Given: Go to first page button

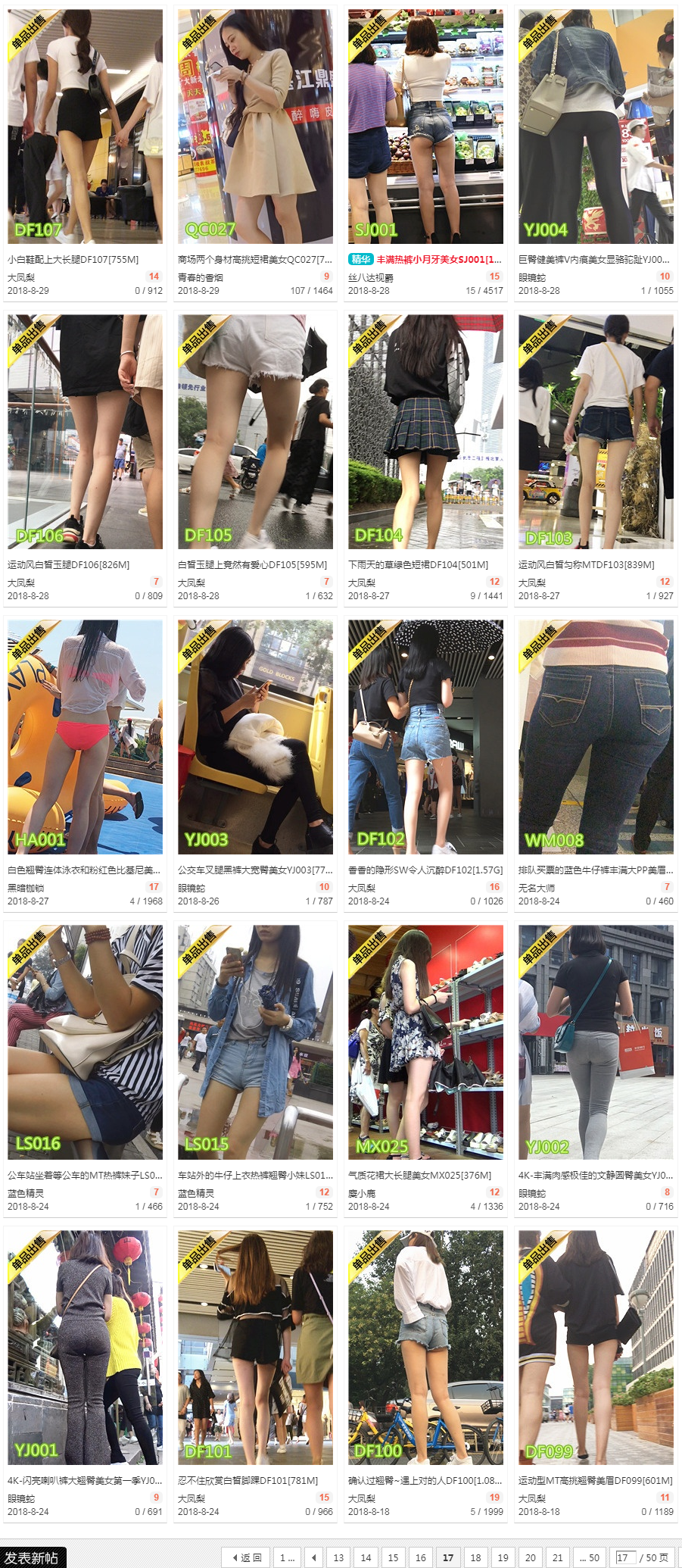Looking at the screenshot, I should [287, 1557].
